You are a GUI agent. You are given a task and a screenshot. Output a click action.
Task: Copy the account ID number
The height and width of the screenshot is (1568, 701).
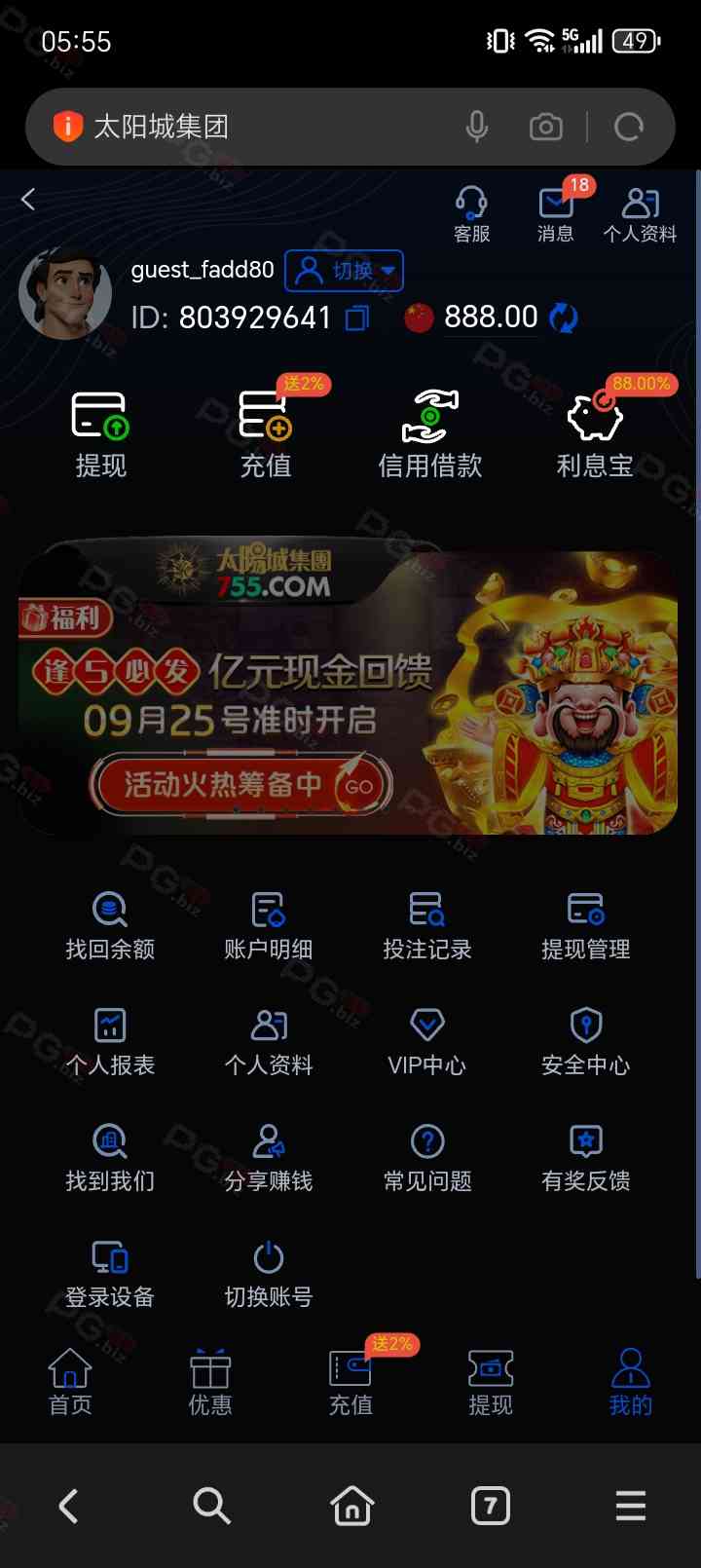[357, 318]
